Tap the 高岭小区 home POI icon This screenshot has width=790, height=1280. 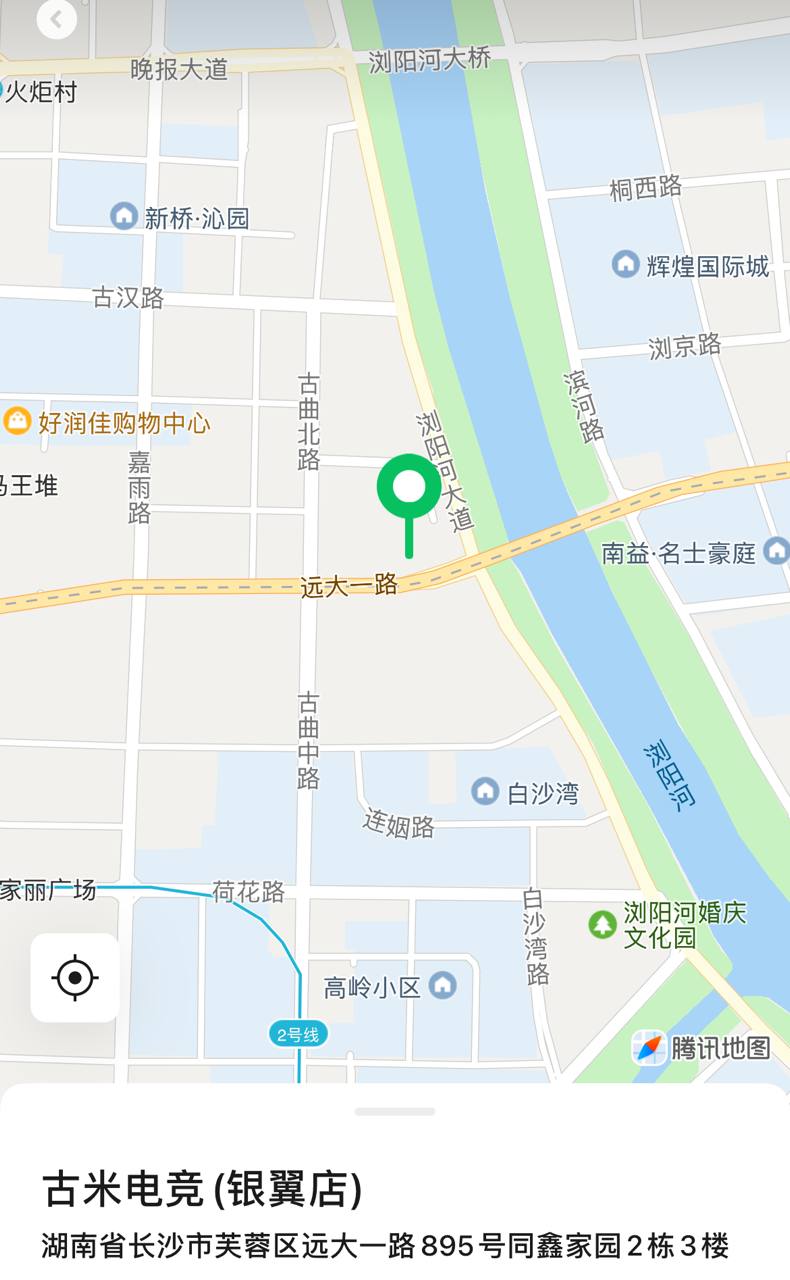point(444,986)
